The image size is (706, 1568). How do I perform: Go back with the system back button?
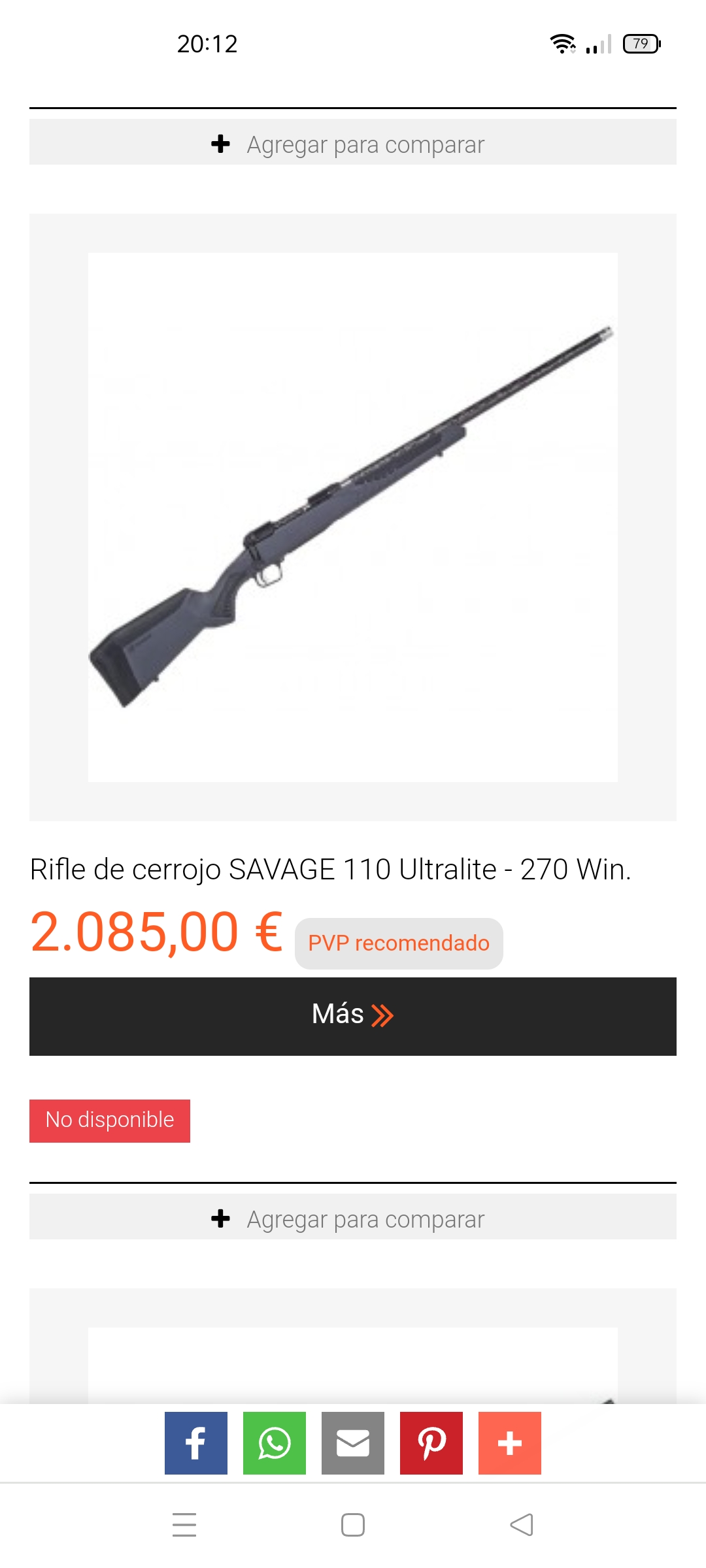(x=522, y=1525)
